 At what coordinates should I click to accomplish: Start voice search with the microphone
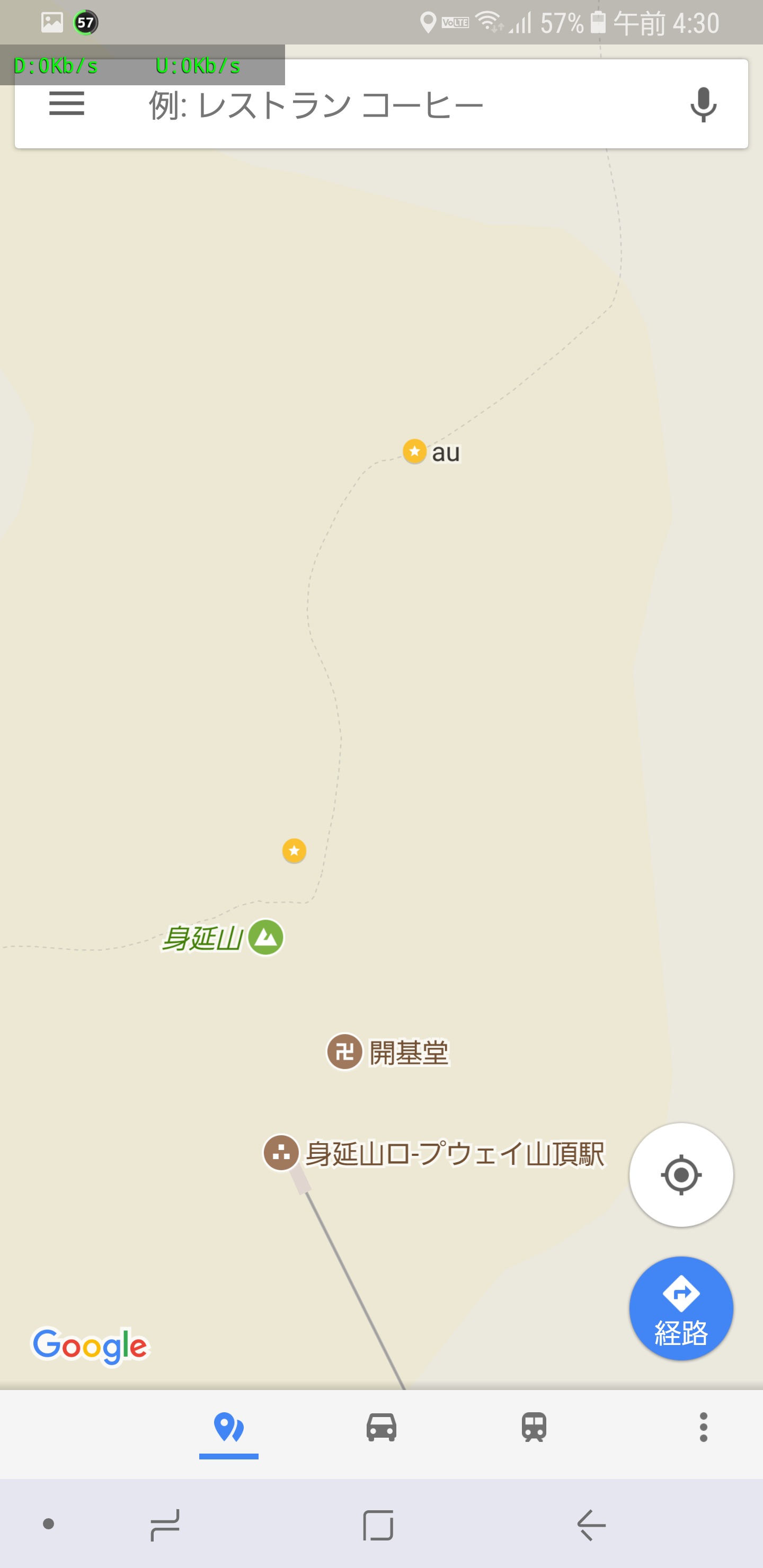[703, 105]
